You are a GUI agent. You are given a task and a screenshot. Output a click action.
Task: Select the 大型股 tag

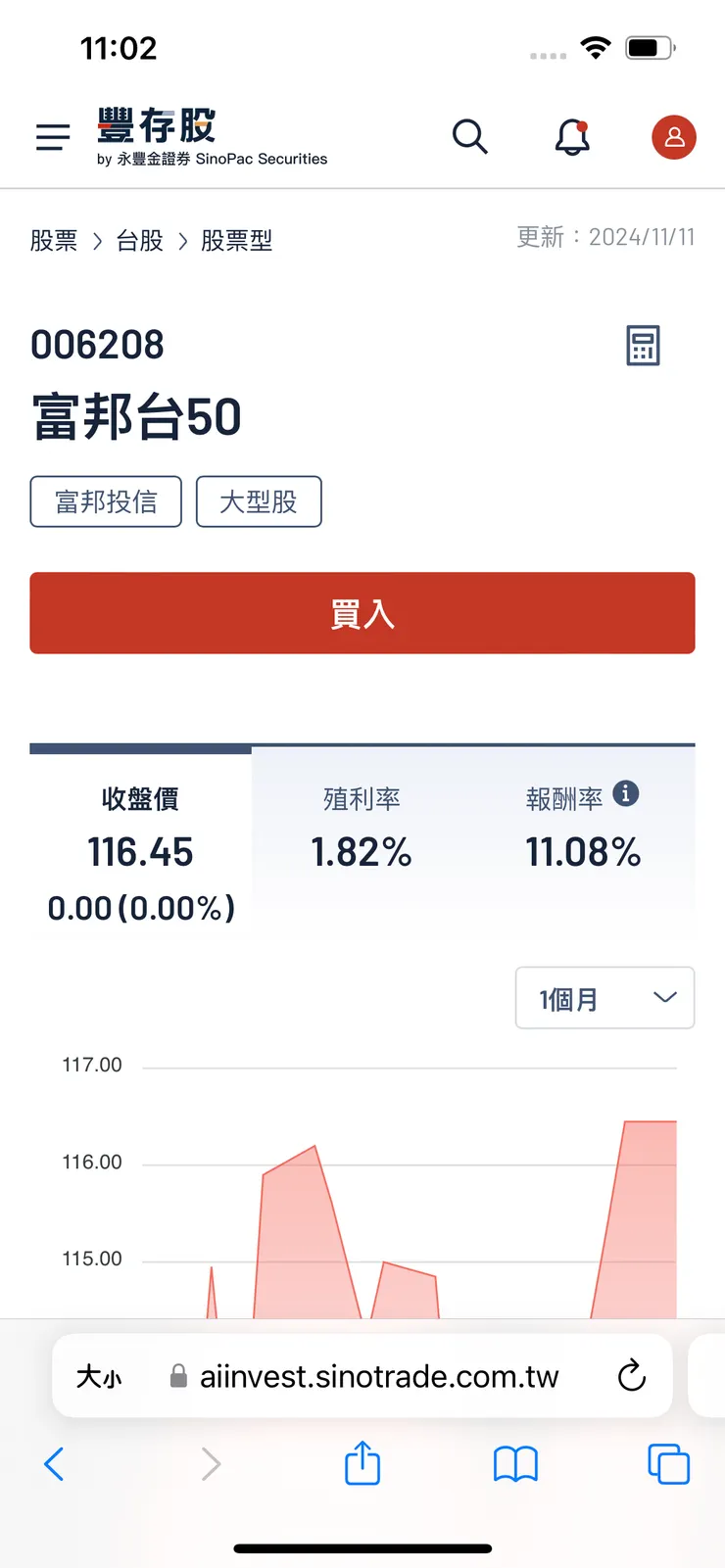[x=259, y=501]
